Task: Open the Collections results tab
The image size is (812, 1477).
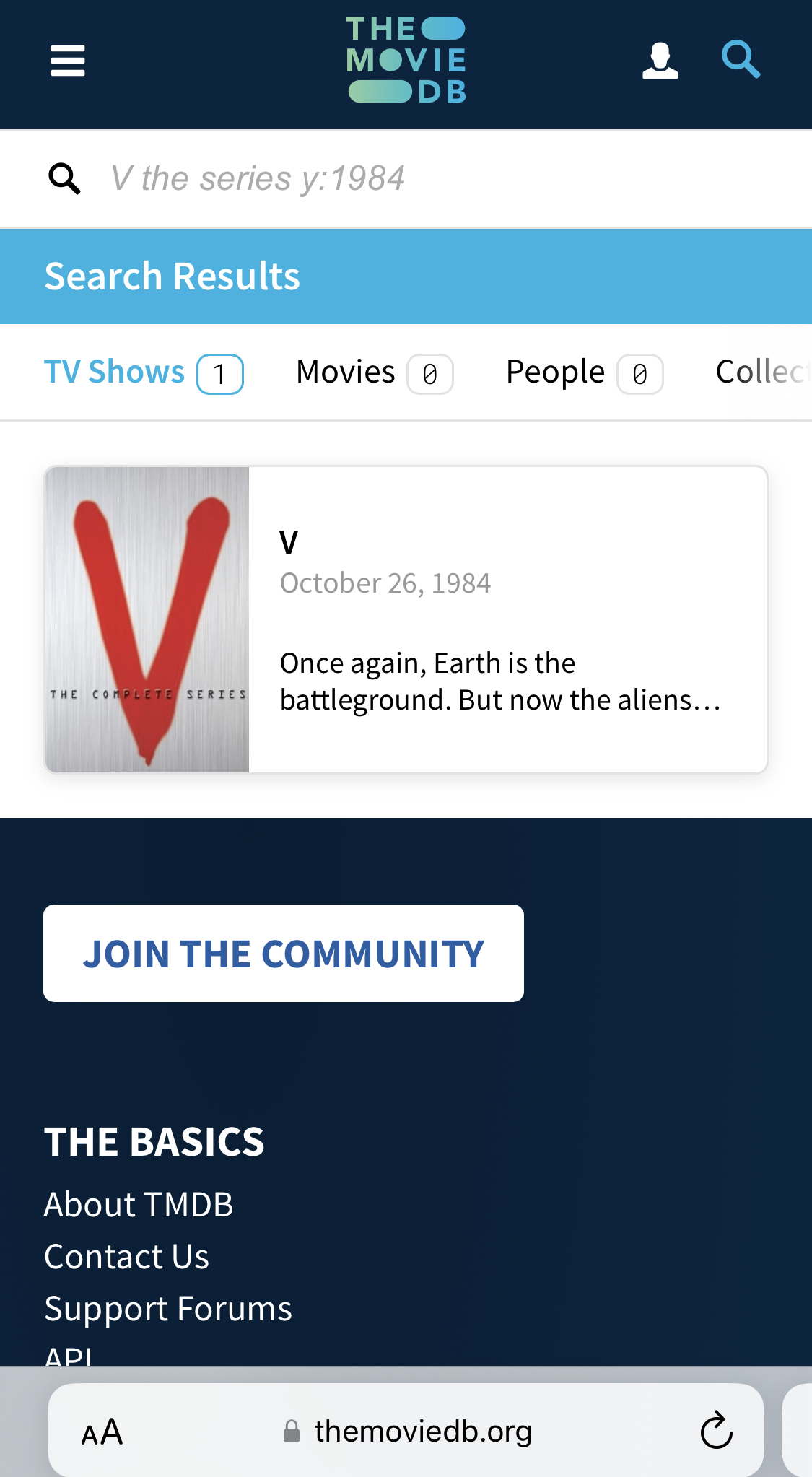Action: tap(761, 372)
